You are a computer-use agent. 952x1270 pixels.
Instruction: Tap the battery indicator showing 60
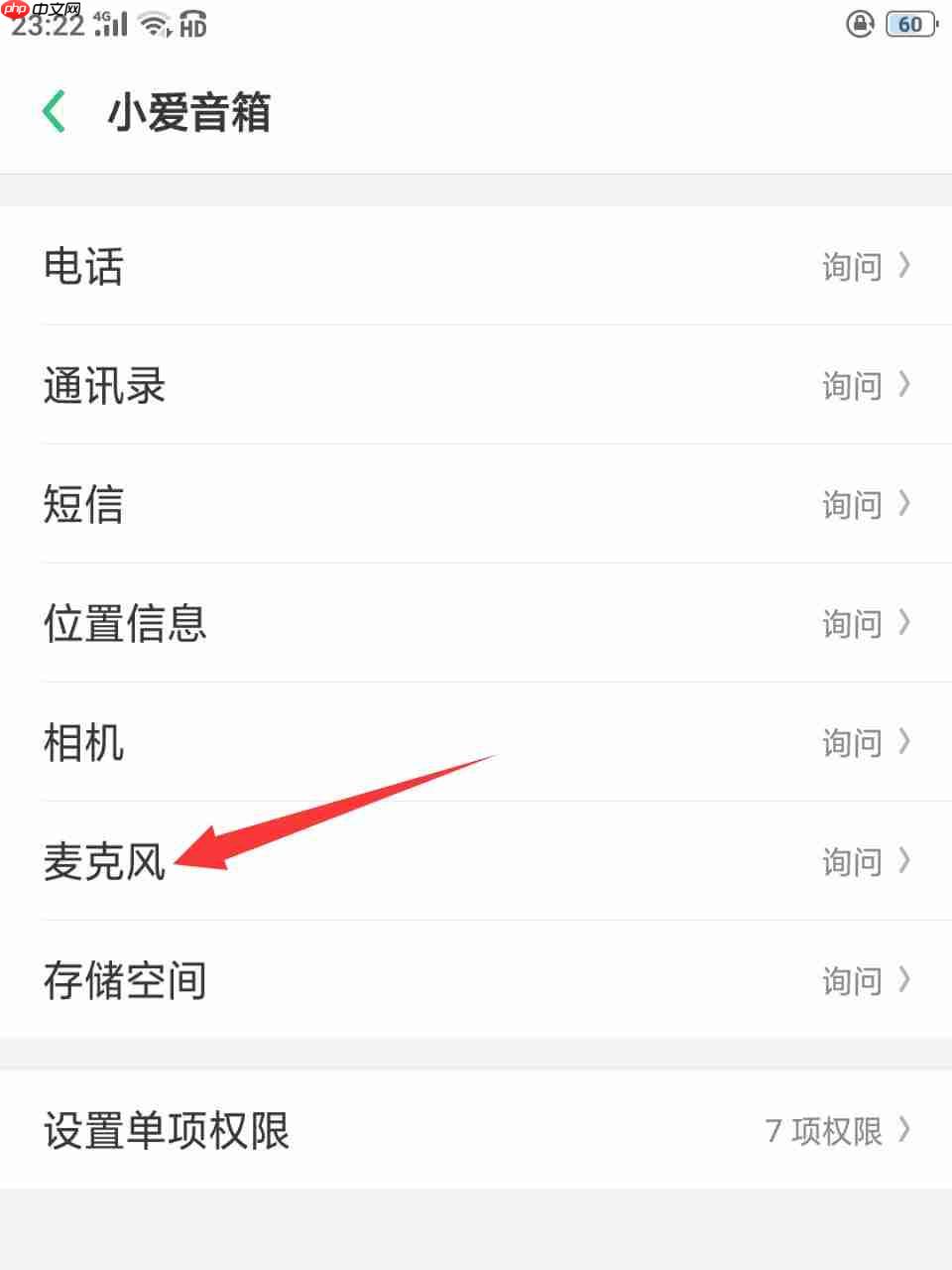click(x=908, y=25)
